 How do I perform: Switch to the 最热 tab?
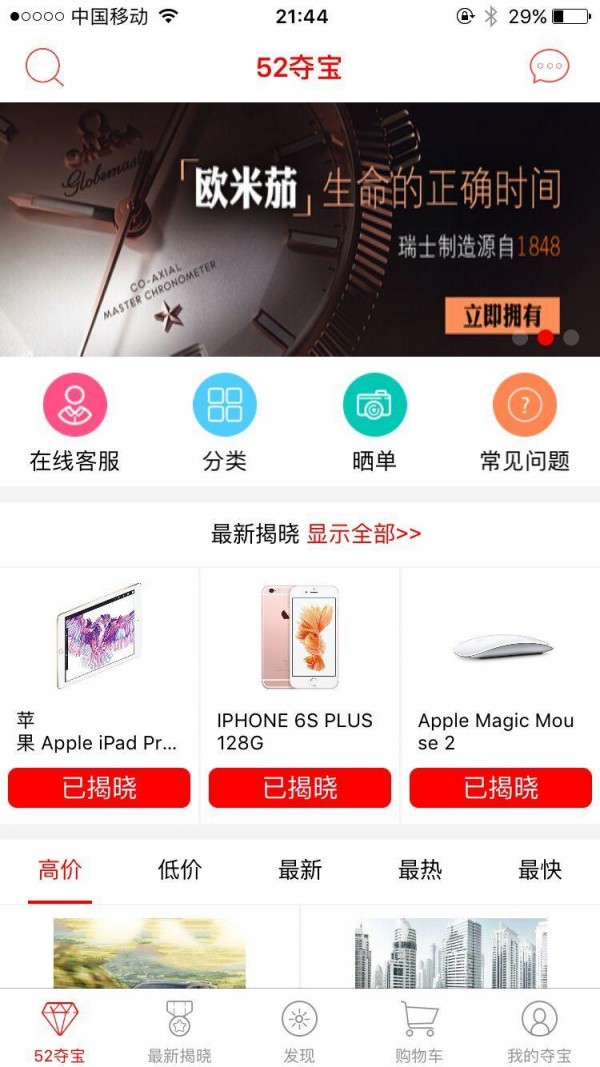point(420,870)
